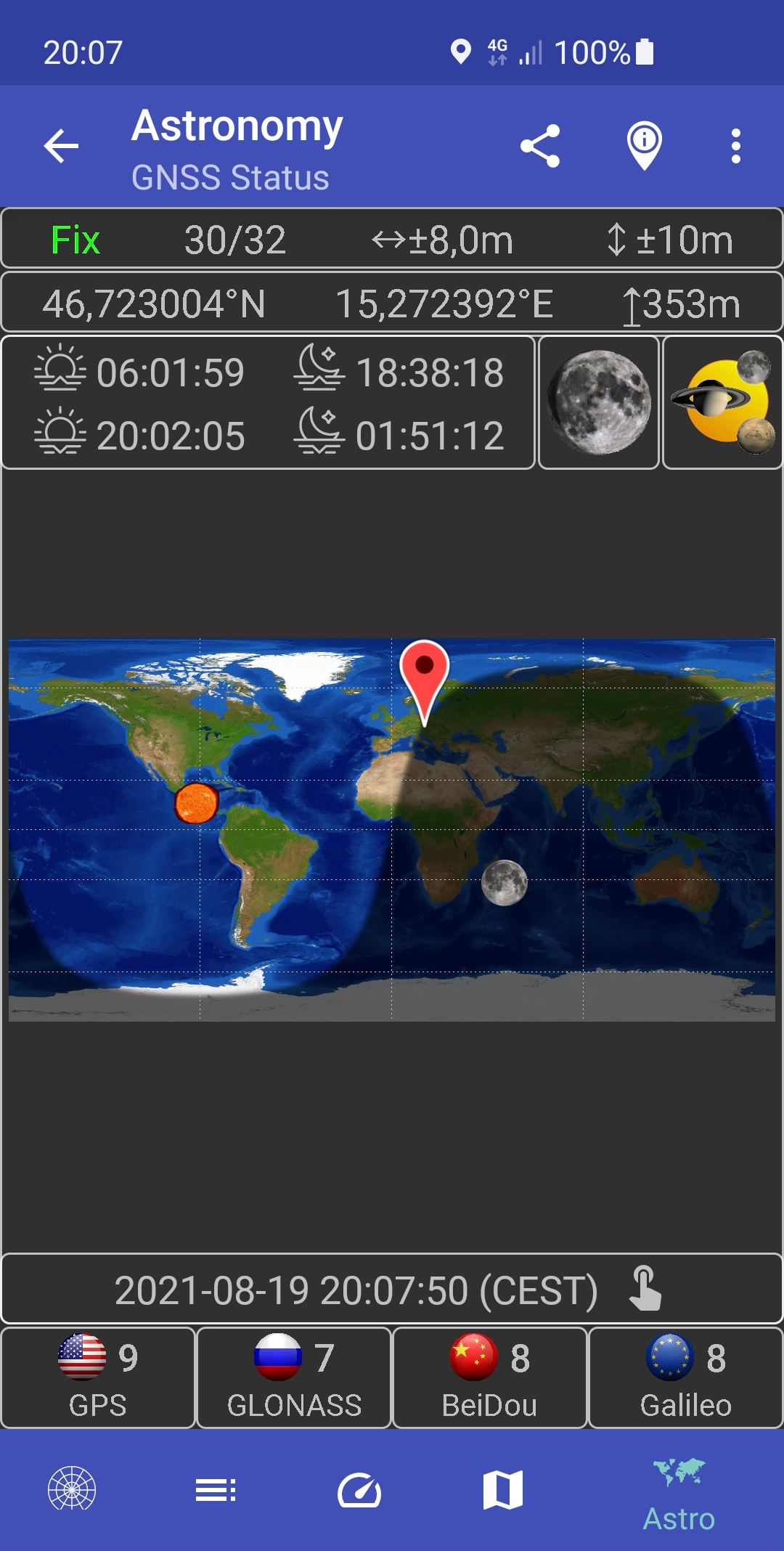
Task: Select the Astro tab
Action: pos(679,1494)
